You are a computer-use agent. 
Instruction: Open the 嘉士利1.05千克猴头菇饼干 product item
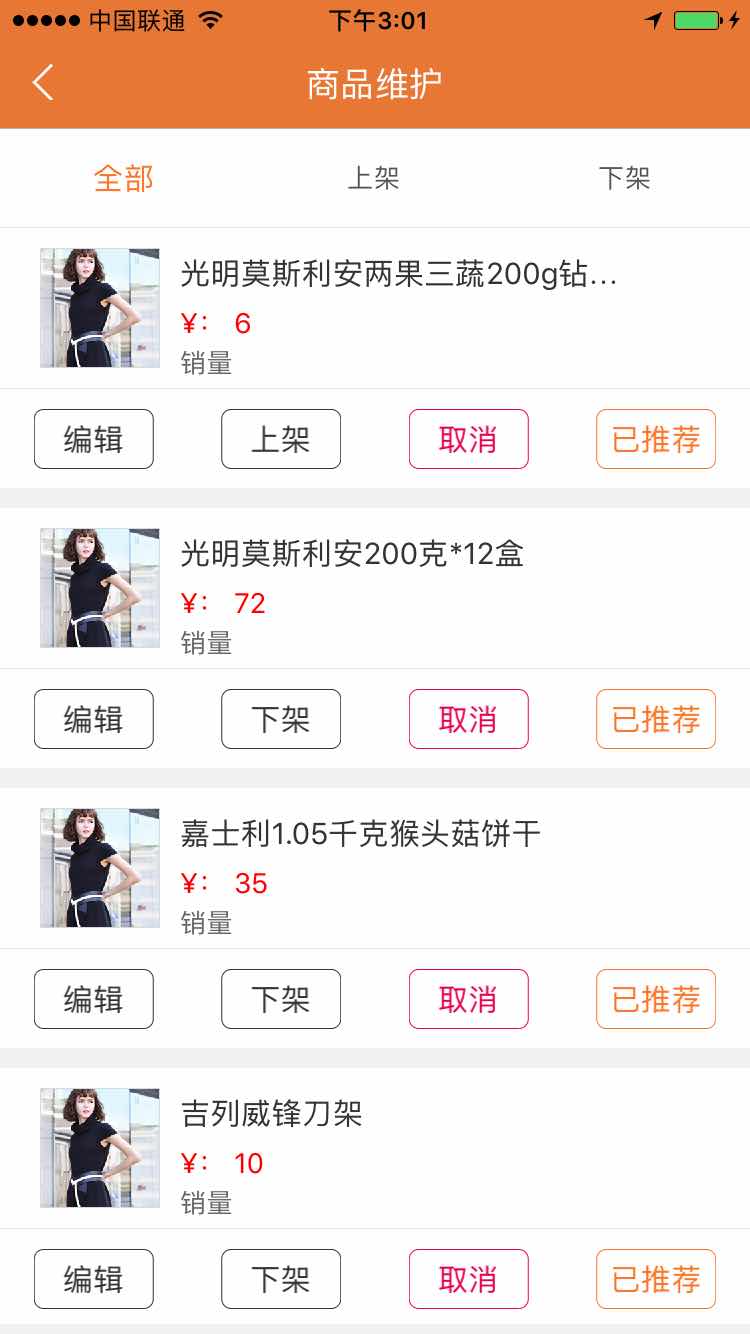(x=375, y=868)
